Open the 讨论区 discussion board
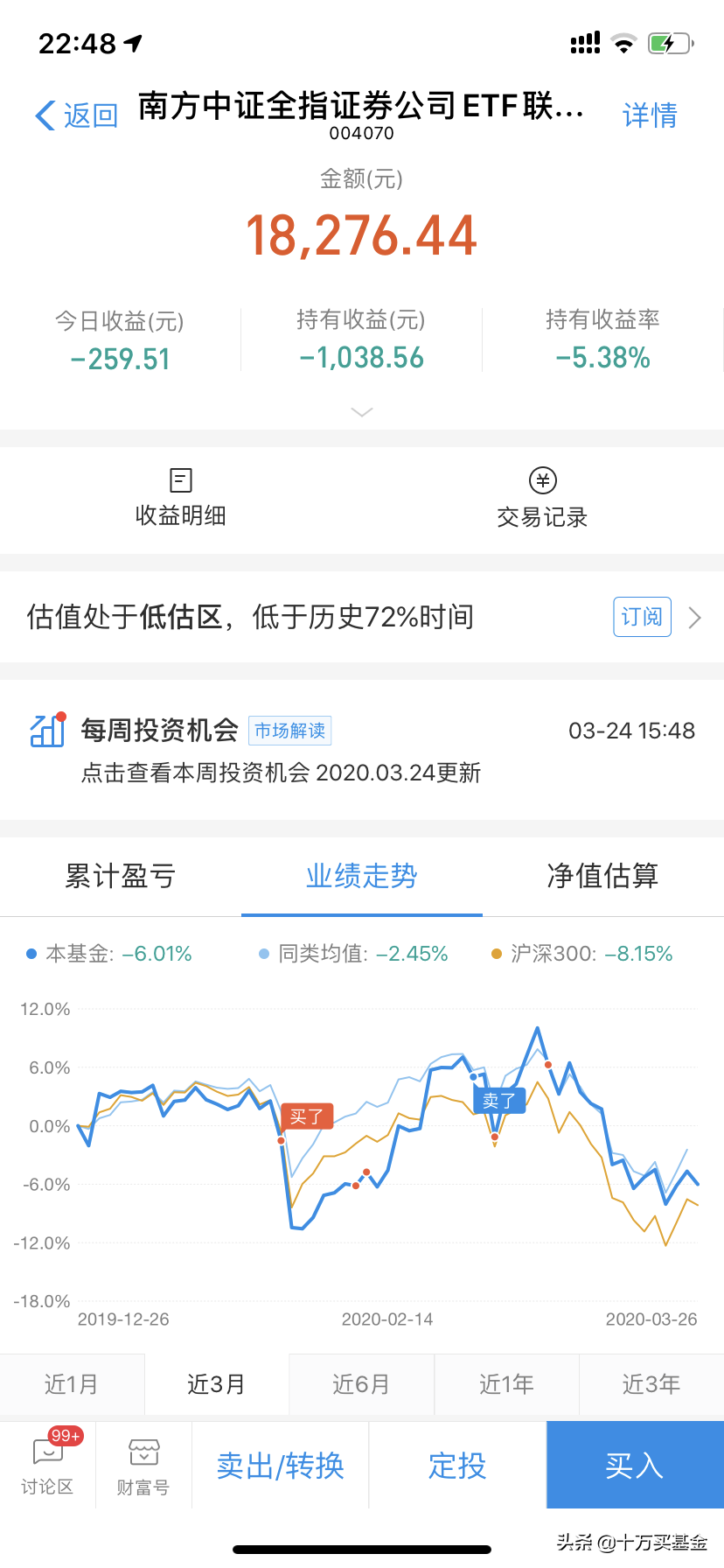The image size is (724, 1568). (47, 1465)
